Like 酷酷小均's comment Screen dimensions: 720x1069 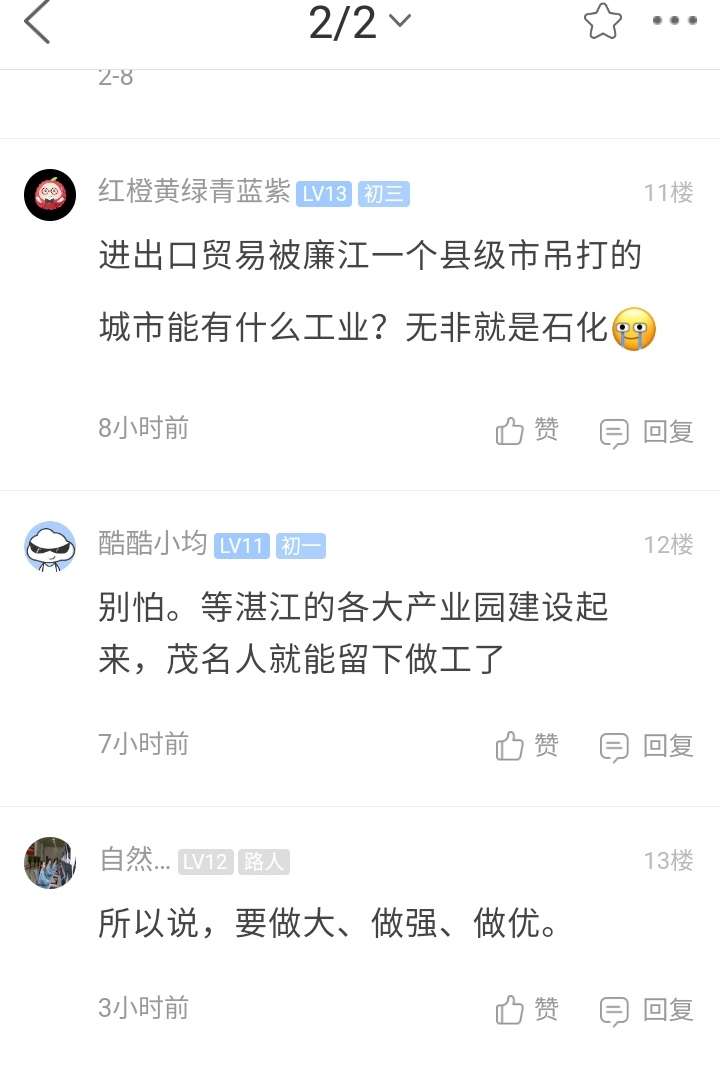(527, 746)
